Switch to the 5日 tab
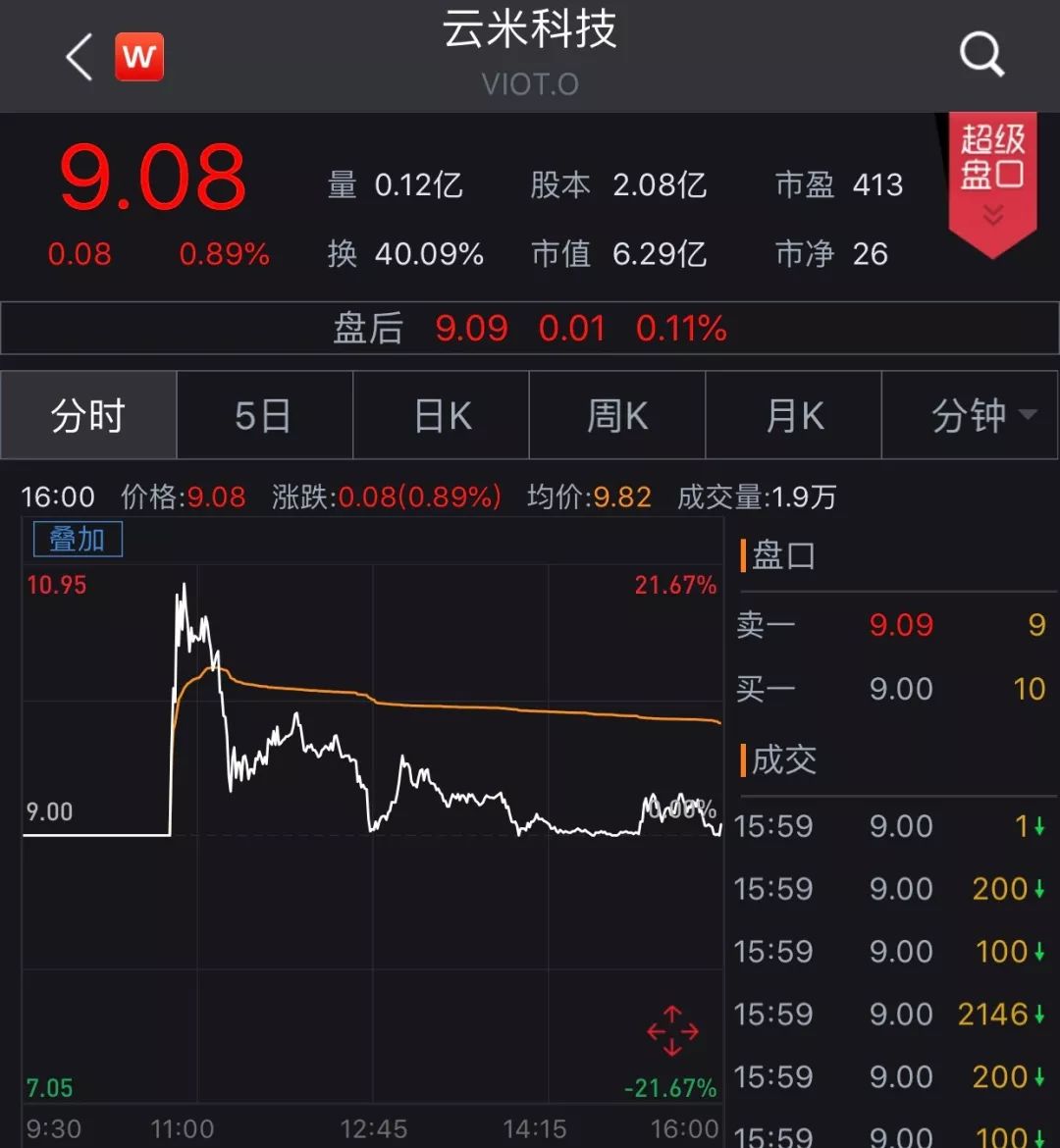 [x=265, y=415]
